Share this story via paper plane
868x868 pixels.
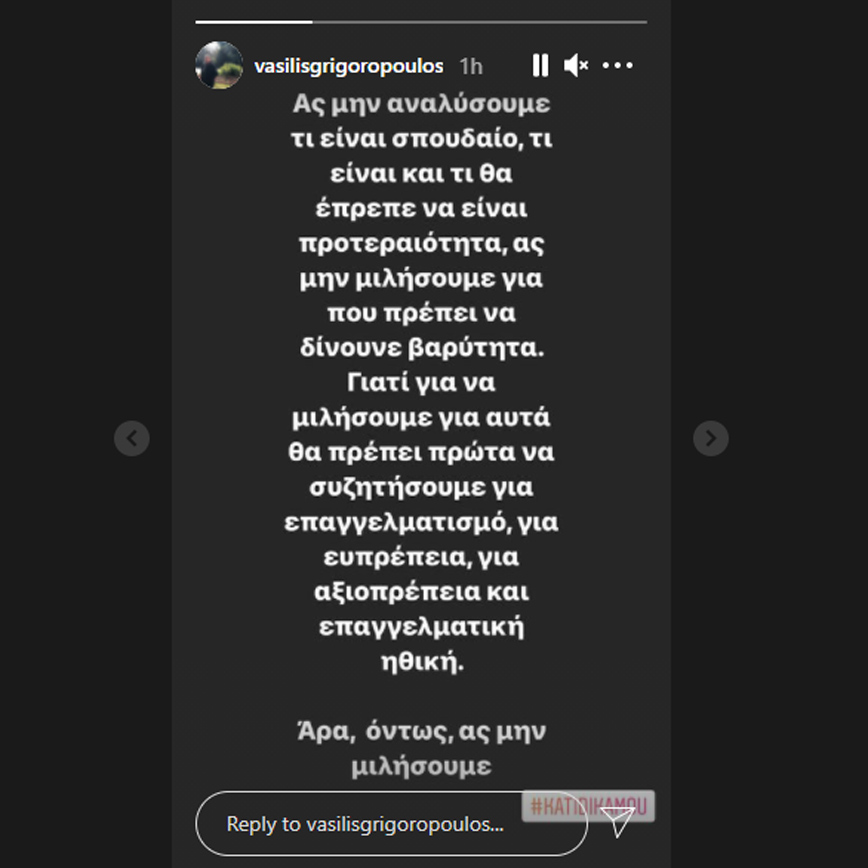[x=619, y=823]
